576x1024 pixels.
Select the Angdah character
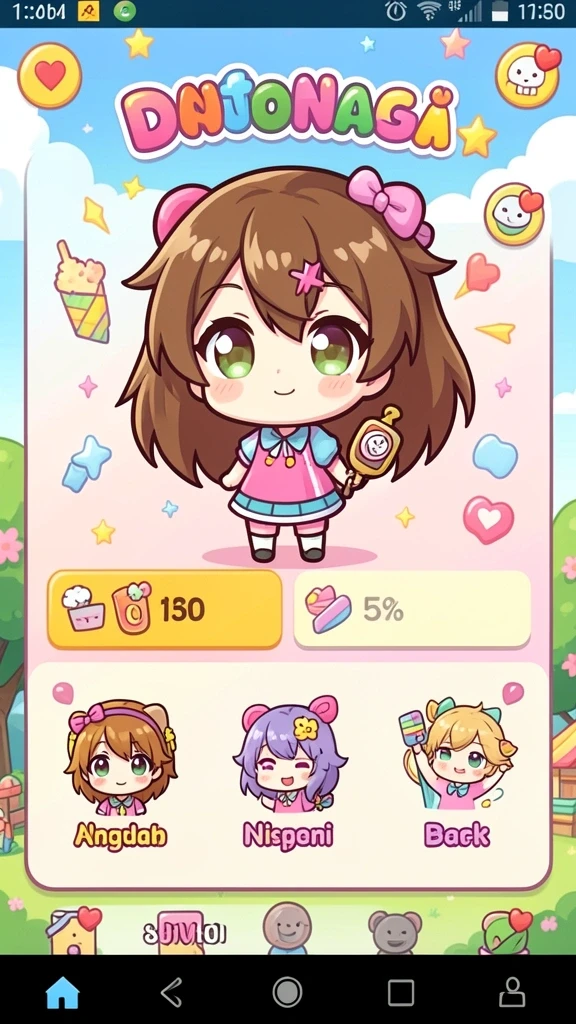point(120,773)
